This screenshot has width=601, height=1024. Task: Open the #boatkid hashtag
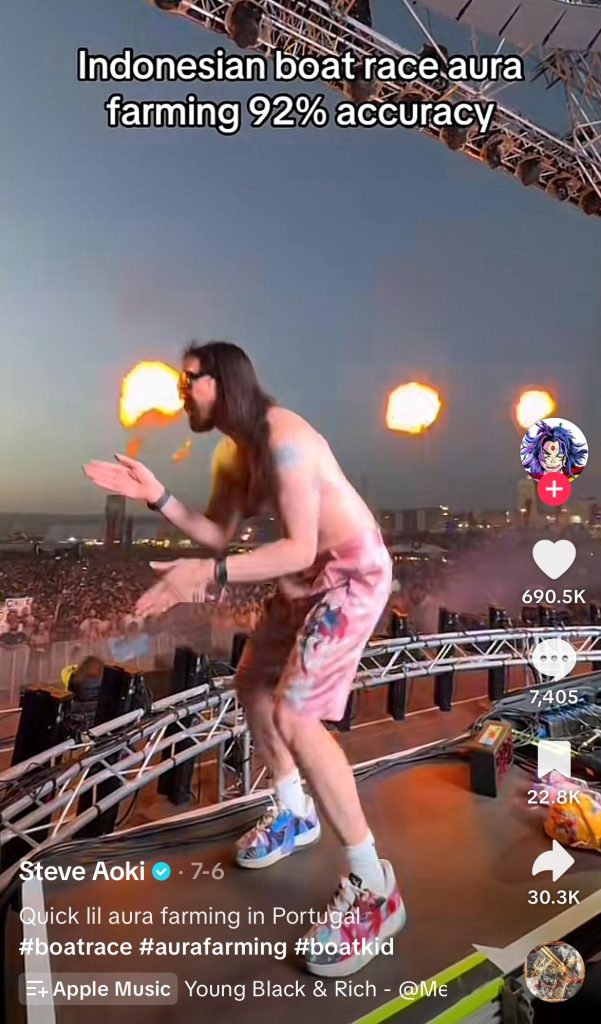(343, 948)
